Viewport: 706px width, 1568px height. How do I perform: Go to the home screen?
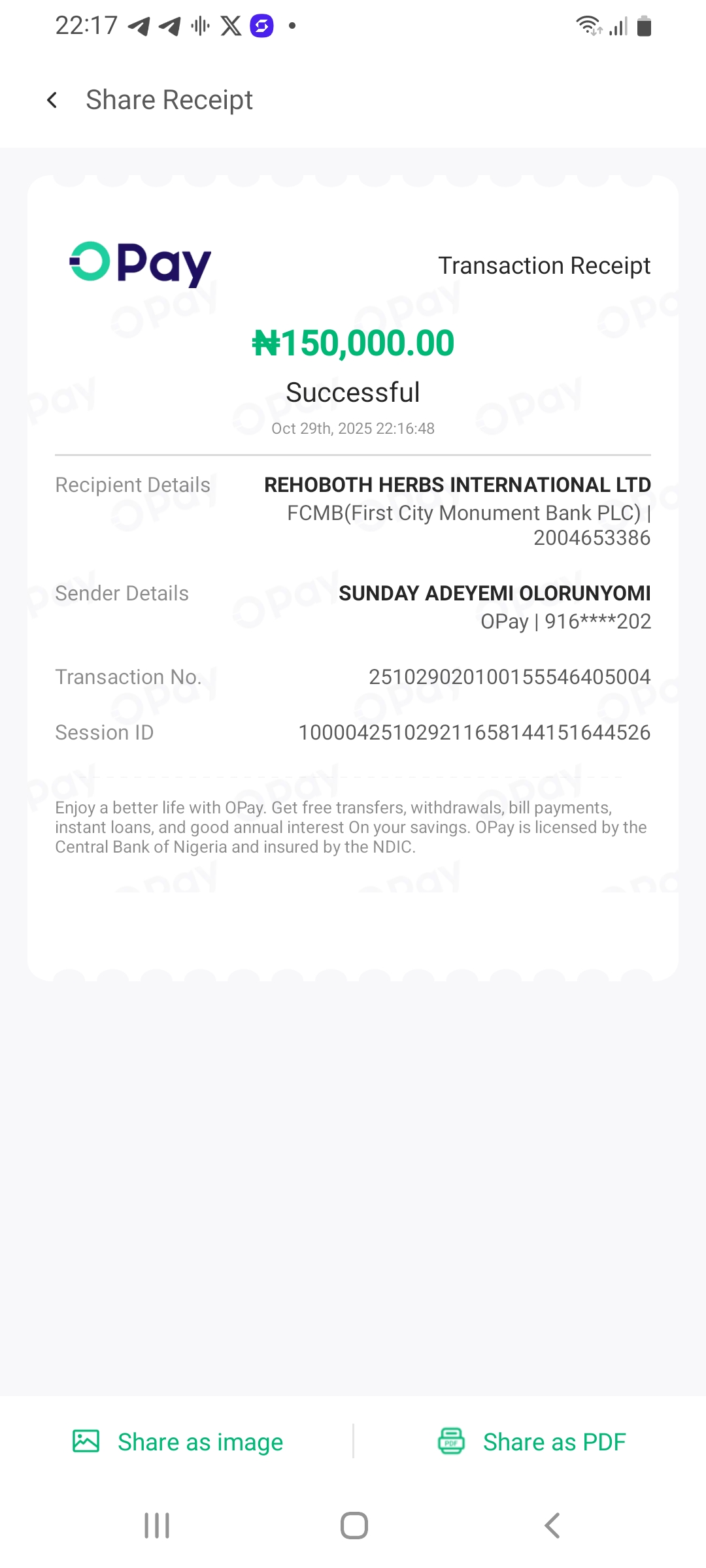pyautogui.click(x=354, y=1526)
